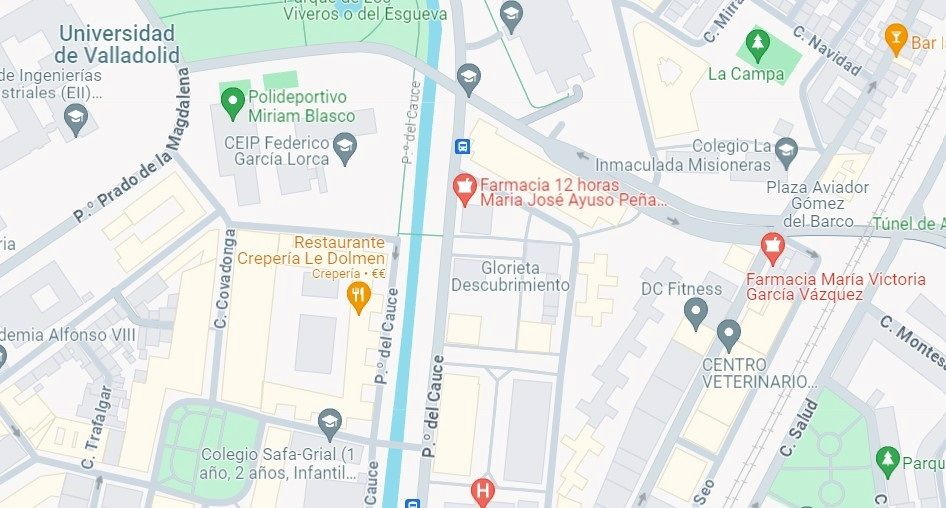Open the Polideportivo Miriam Blasco pin

(x=233, y=100)
